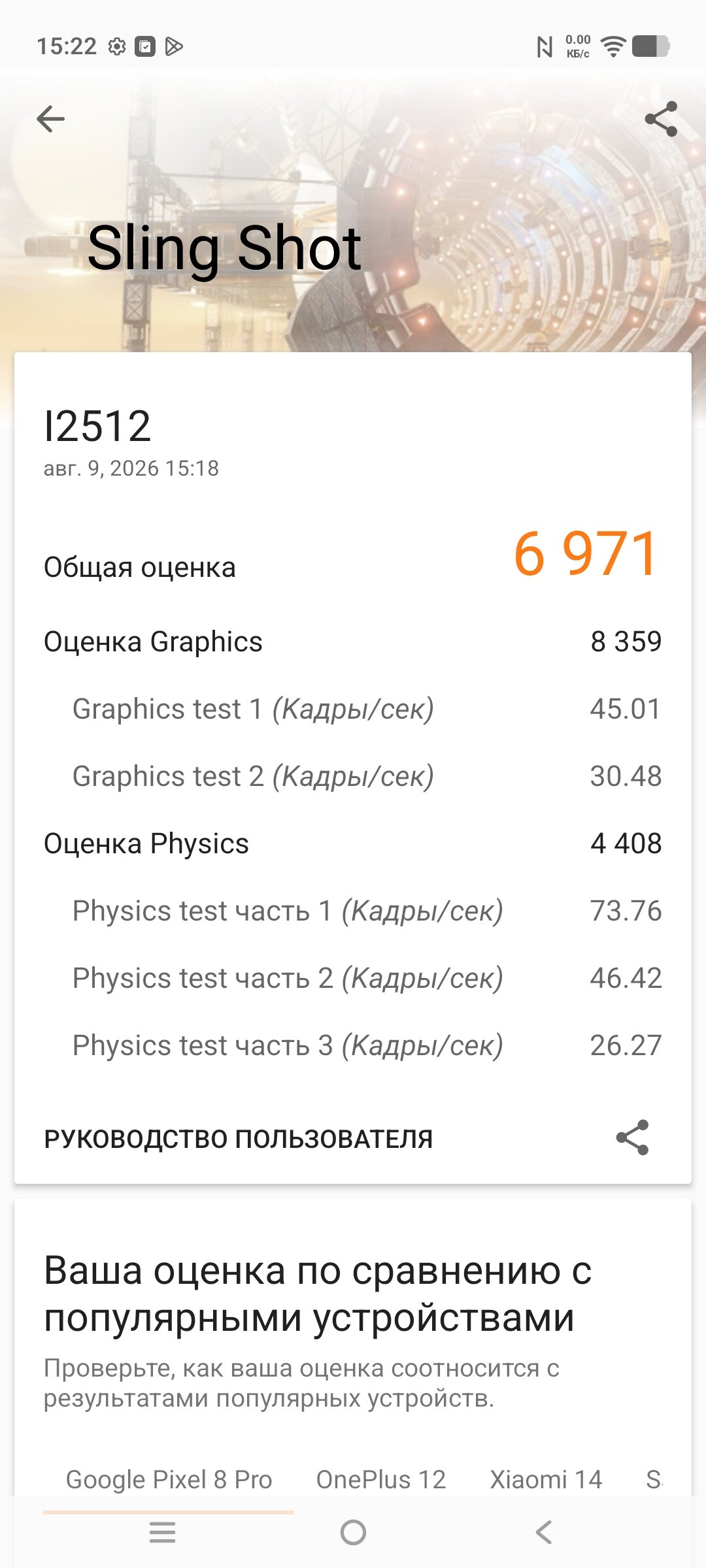This screenshot has width=706, height=1568.
Task: Switch to the OnePlus 12 tab
Action: click(x=381, y=1480)
